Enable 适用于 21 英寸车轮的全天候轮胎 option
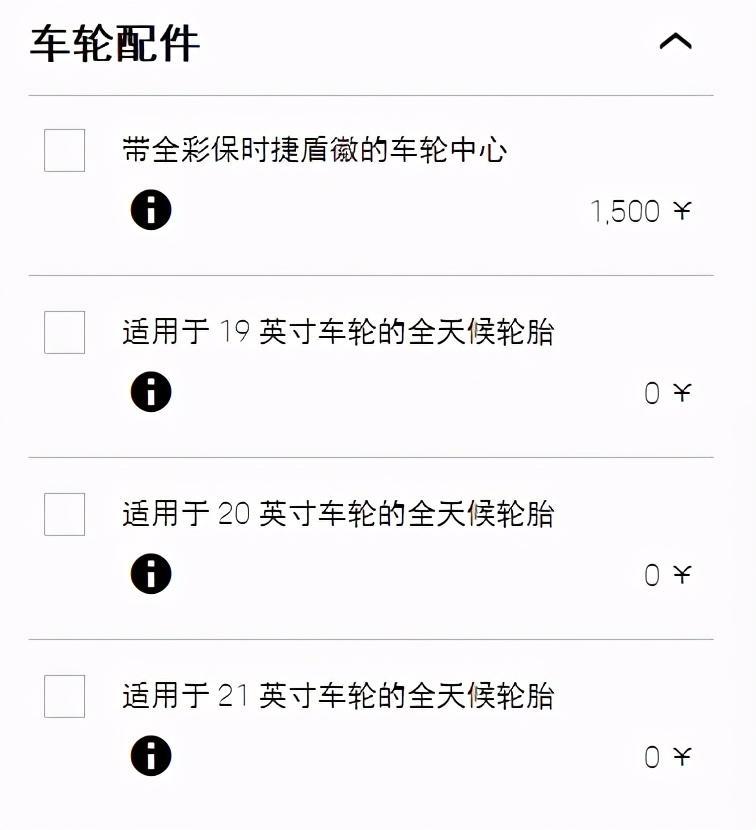The width and height of the screenshot is (756, 830). [64, 697]
